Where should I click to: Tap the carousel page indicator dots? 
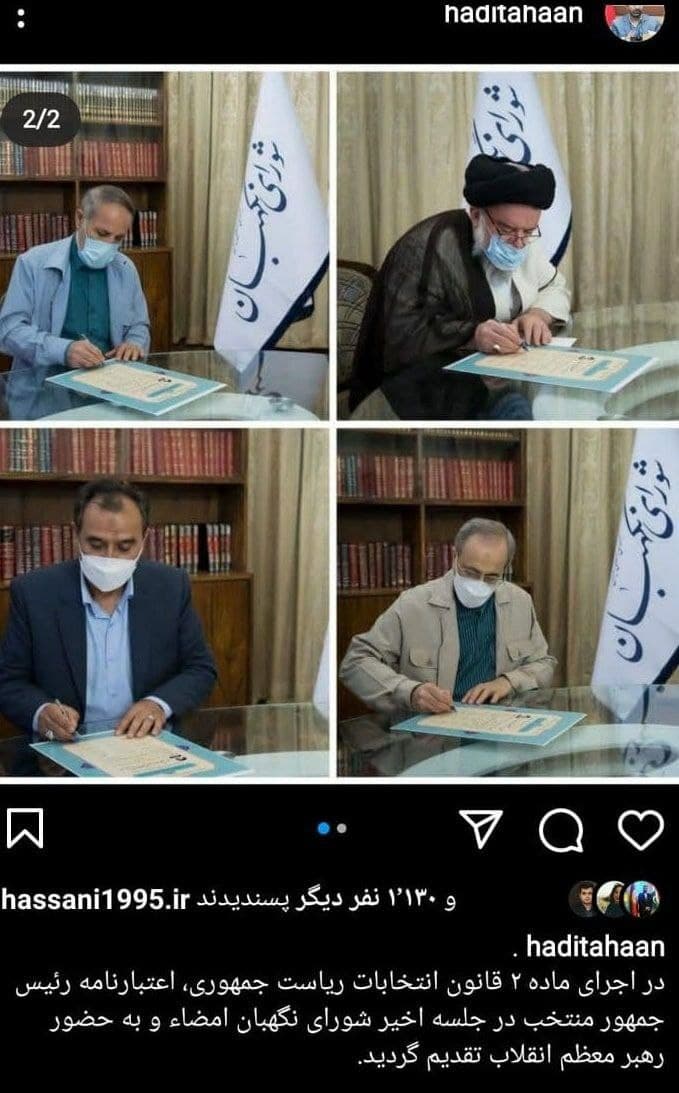[332, 828]
